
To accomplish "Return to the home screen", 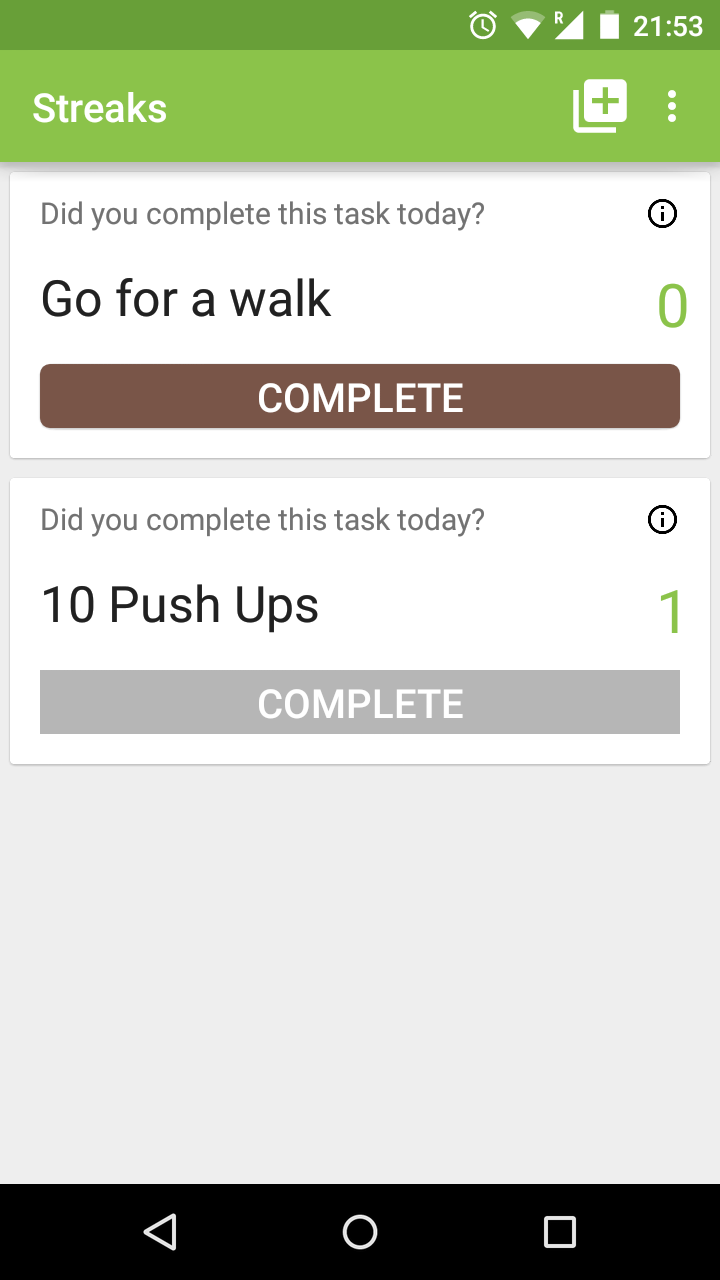I will [x=360, y=1231].
